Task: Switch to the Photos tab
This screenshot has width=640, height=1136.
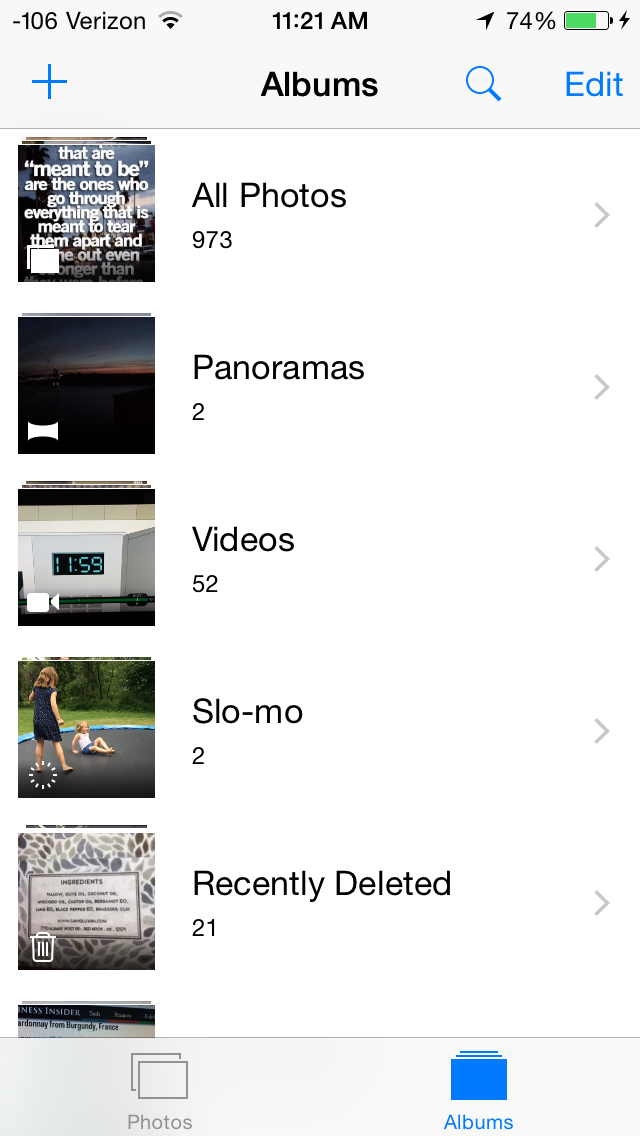Action: 160,1090
